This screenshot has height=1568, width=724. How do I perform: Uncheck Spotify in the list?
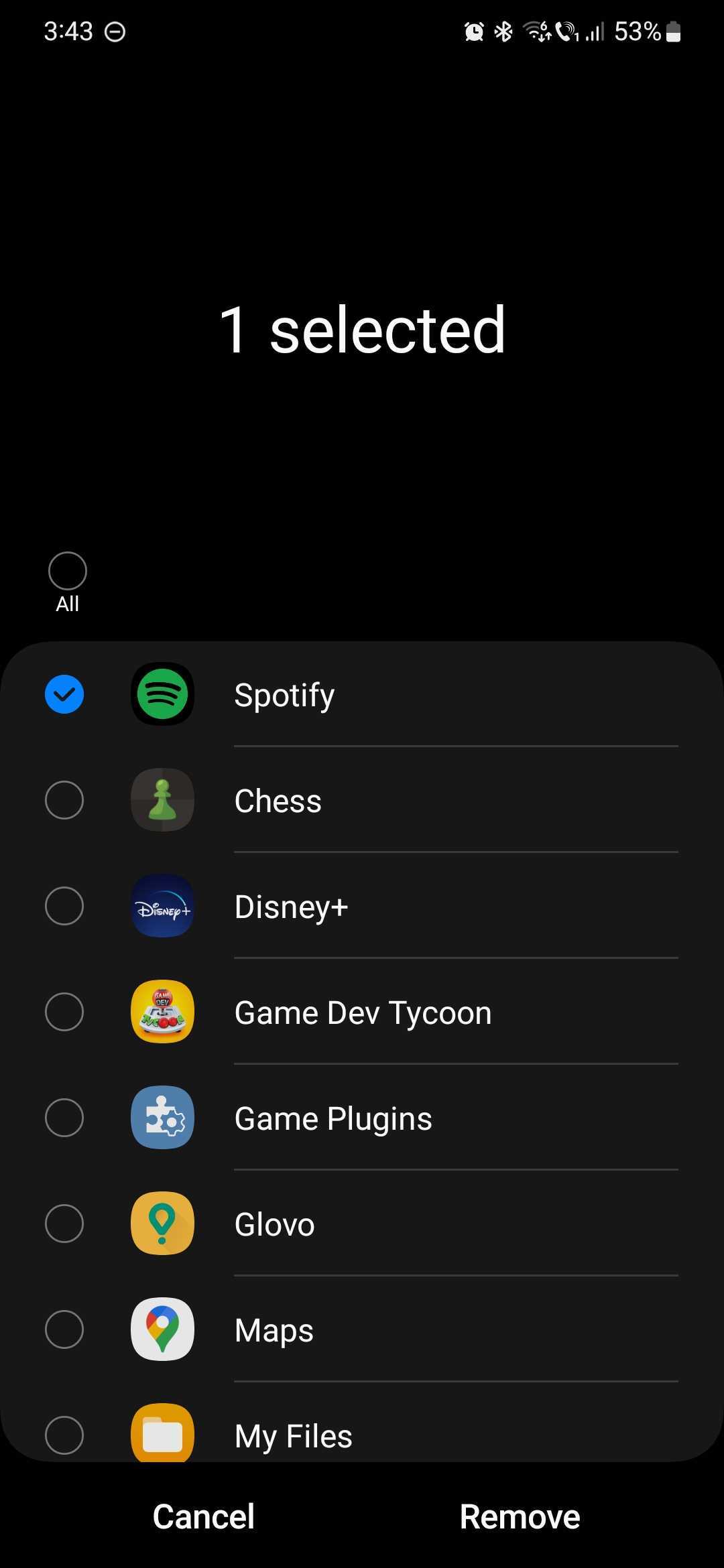(64, 694)
